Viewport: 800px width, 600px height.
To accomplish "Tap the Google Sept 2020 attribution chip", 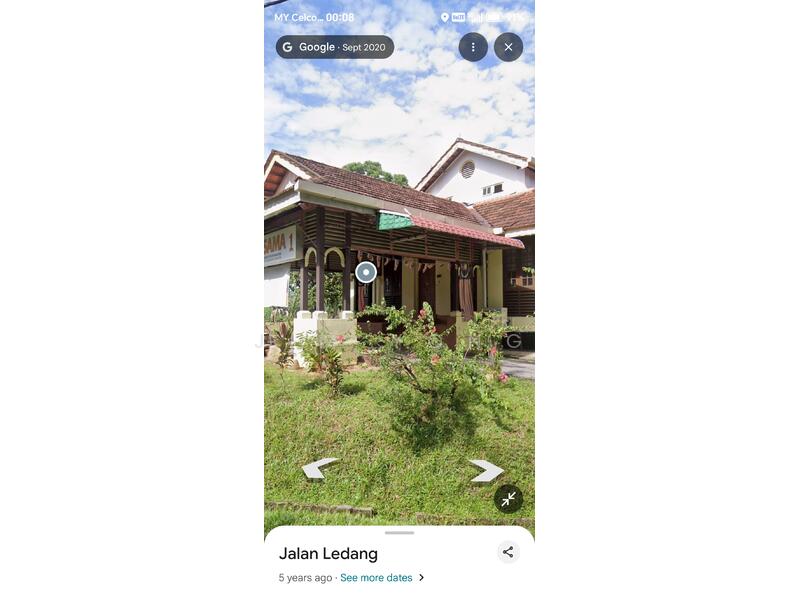I will (335, 47).
